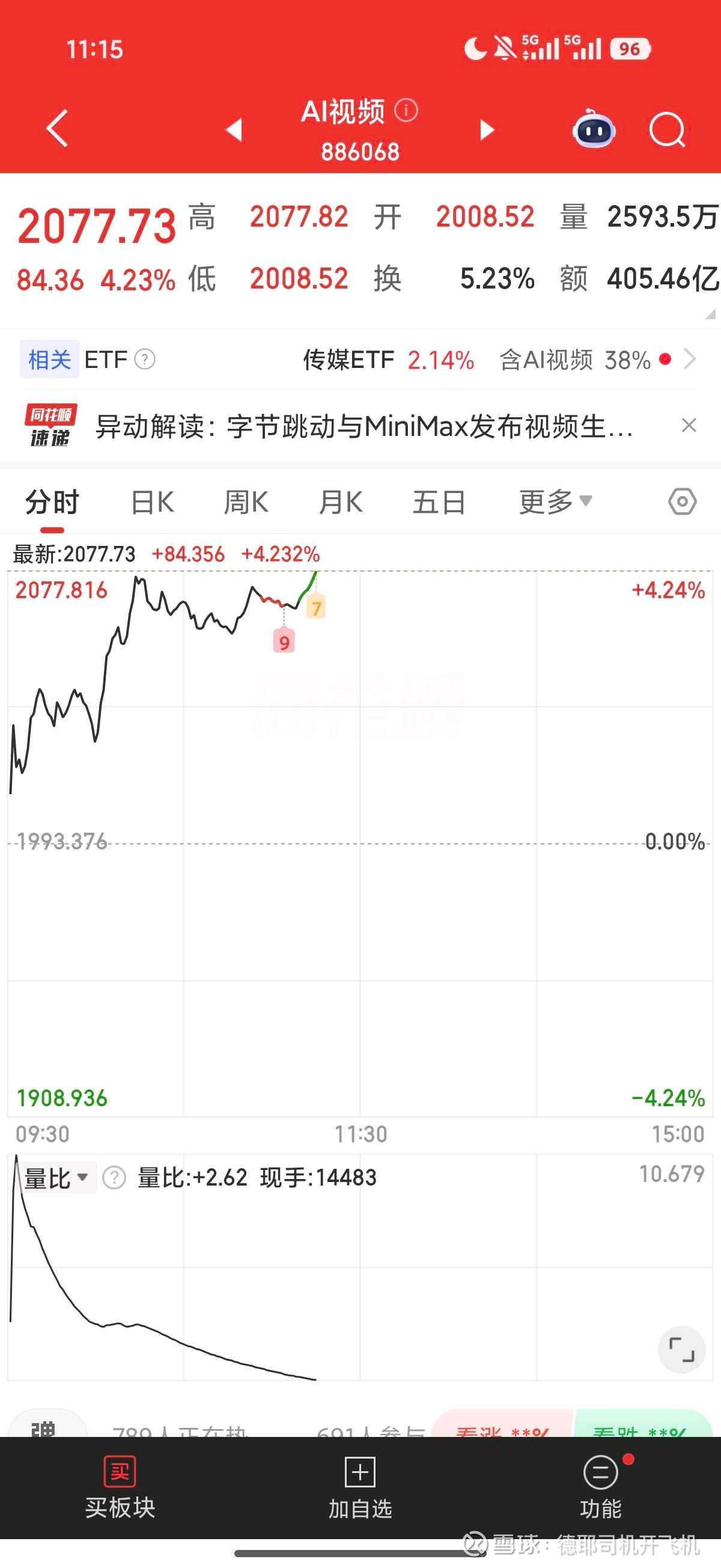This screenshot has width=721, height=1568.
Task: Open the 量比 indicator dropdown
Action: (x=56, y=1178)
